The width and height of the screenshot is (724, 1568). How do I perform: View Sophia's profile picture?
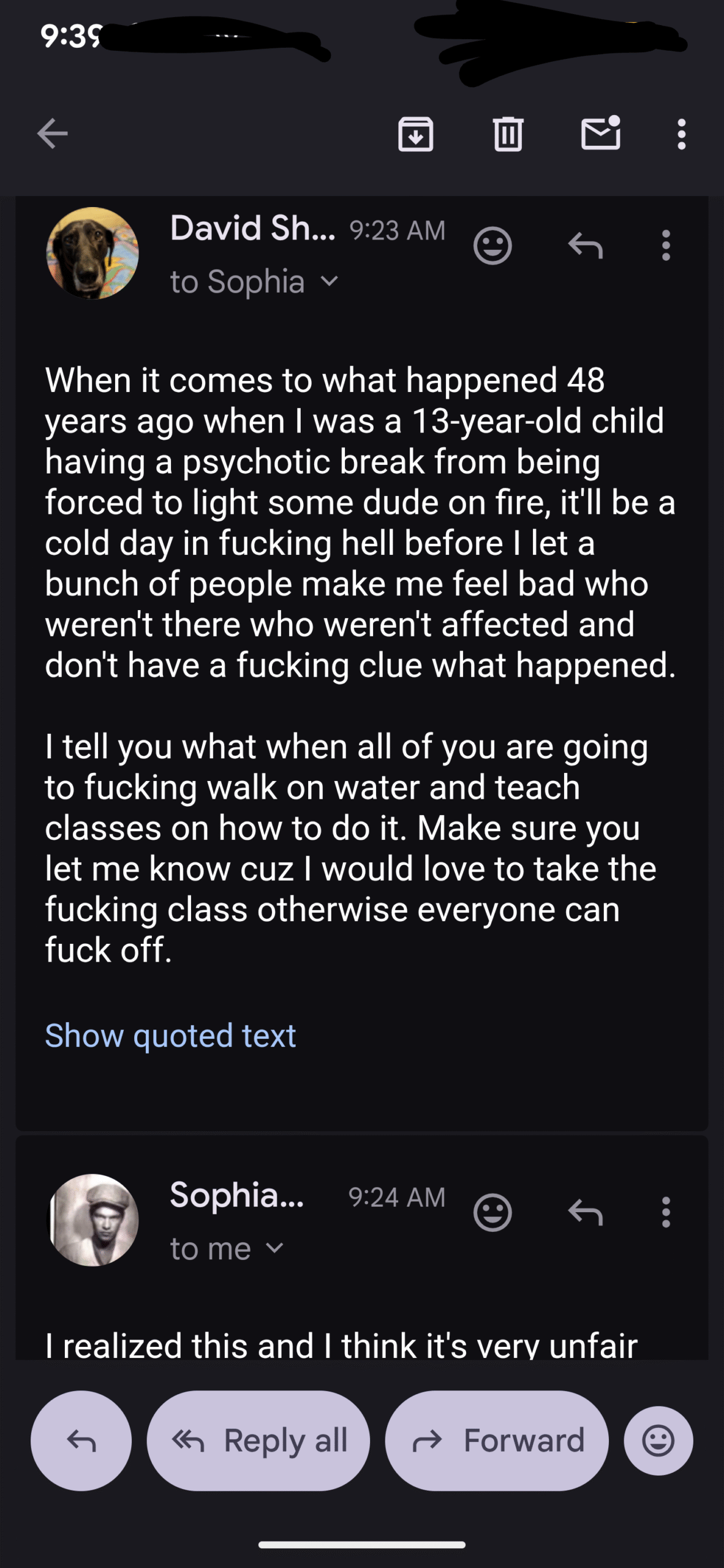pos(93,1219)
